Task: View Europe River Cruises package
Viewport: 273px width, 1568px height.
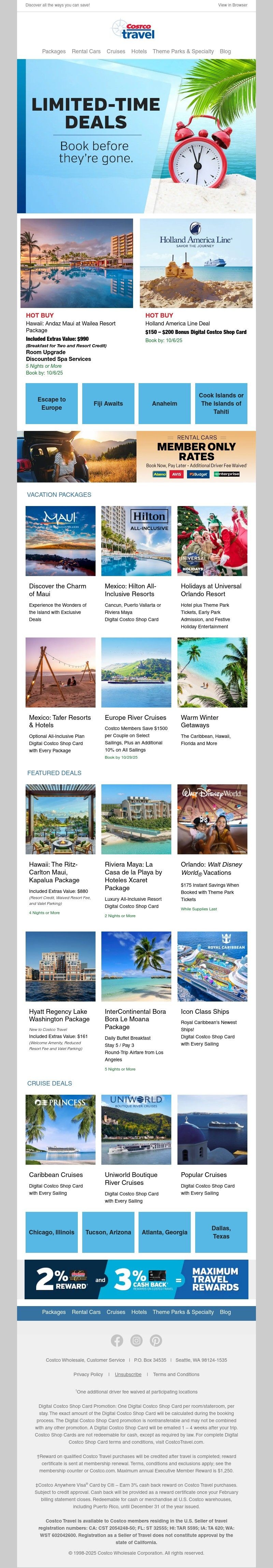Action: pyautogui.click(x=135, y=672)
